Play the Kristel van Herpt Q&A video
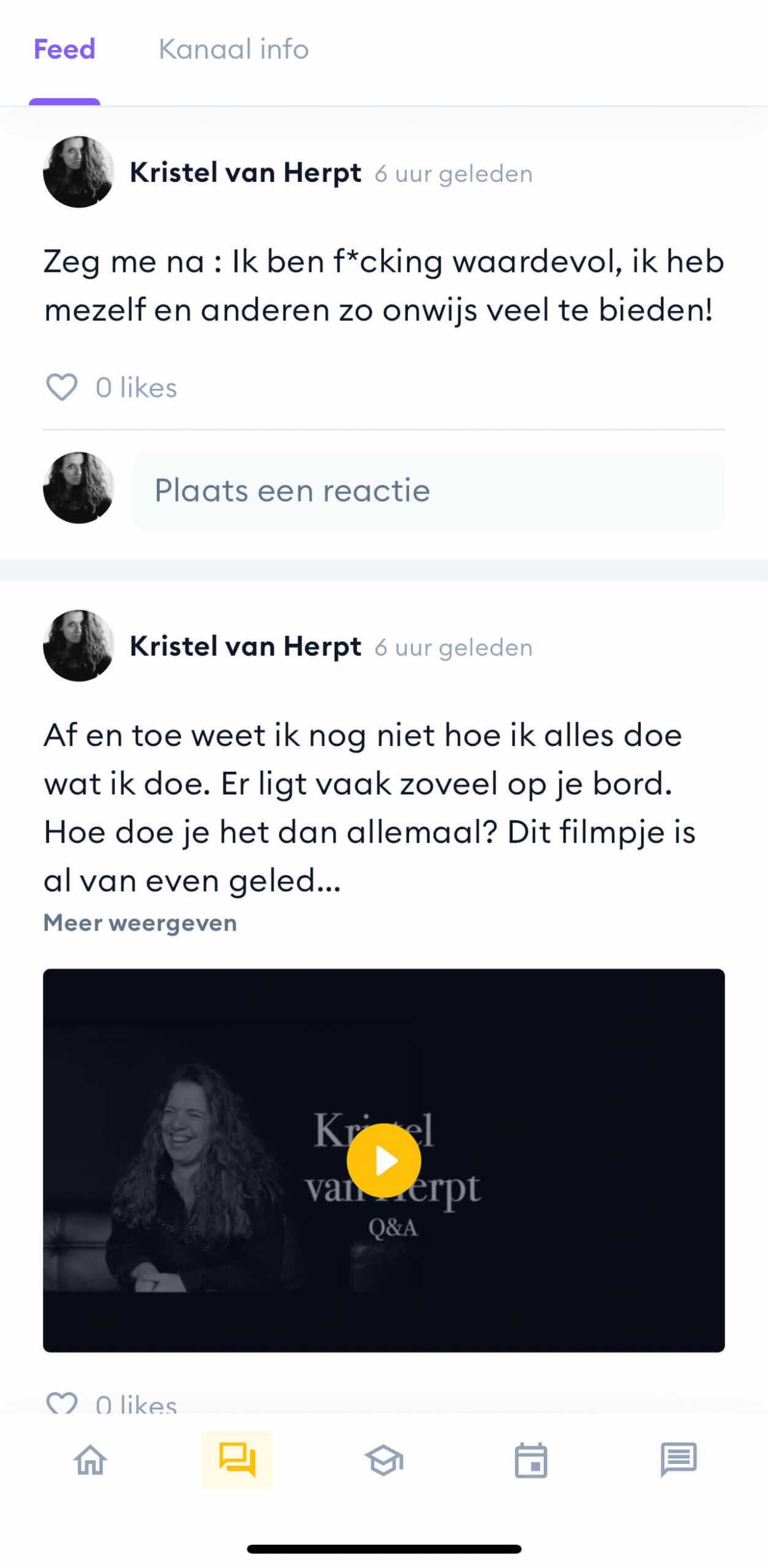Screen dimensions: 768x1568 point(384,1160)
